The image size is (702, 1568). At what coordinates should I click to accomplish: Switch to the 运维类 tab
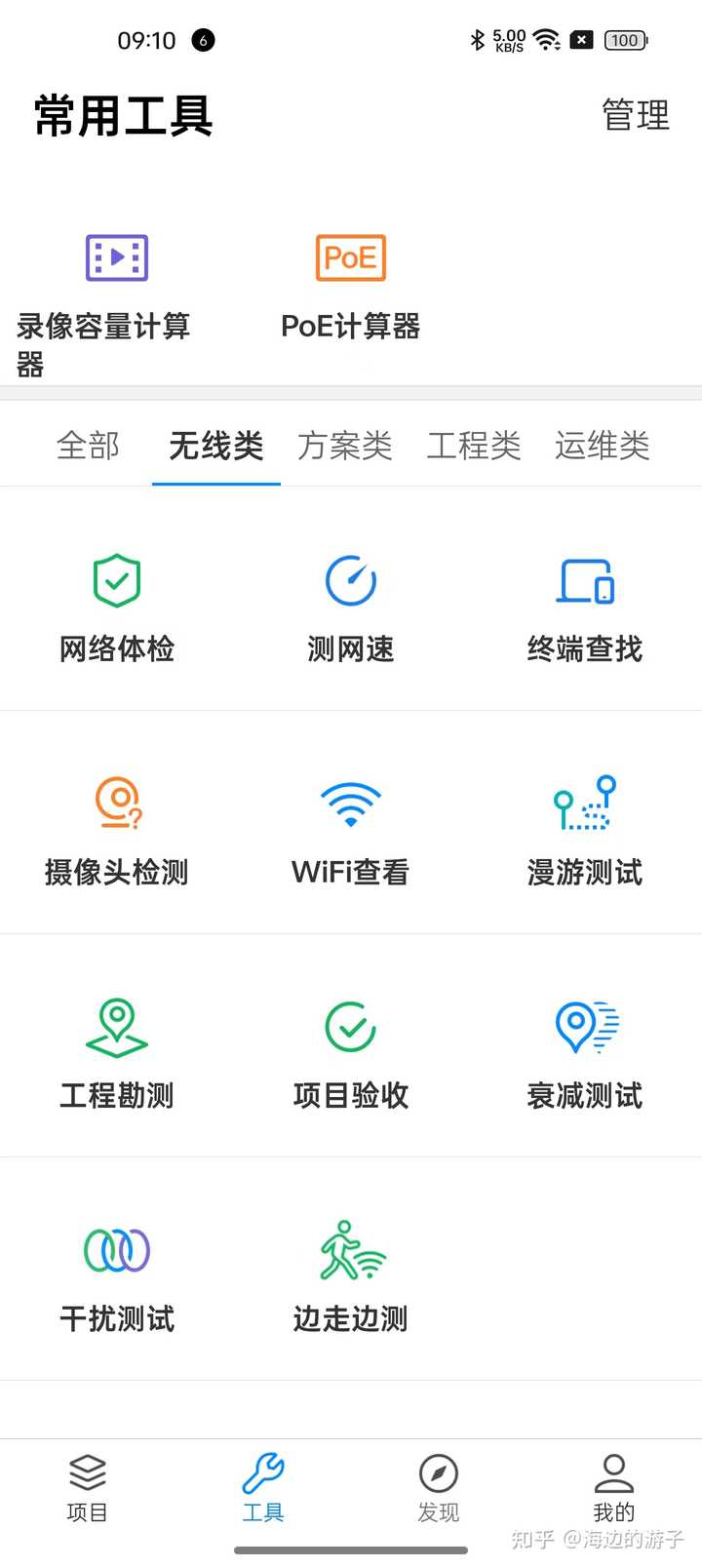602,446
